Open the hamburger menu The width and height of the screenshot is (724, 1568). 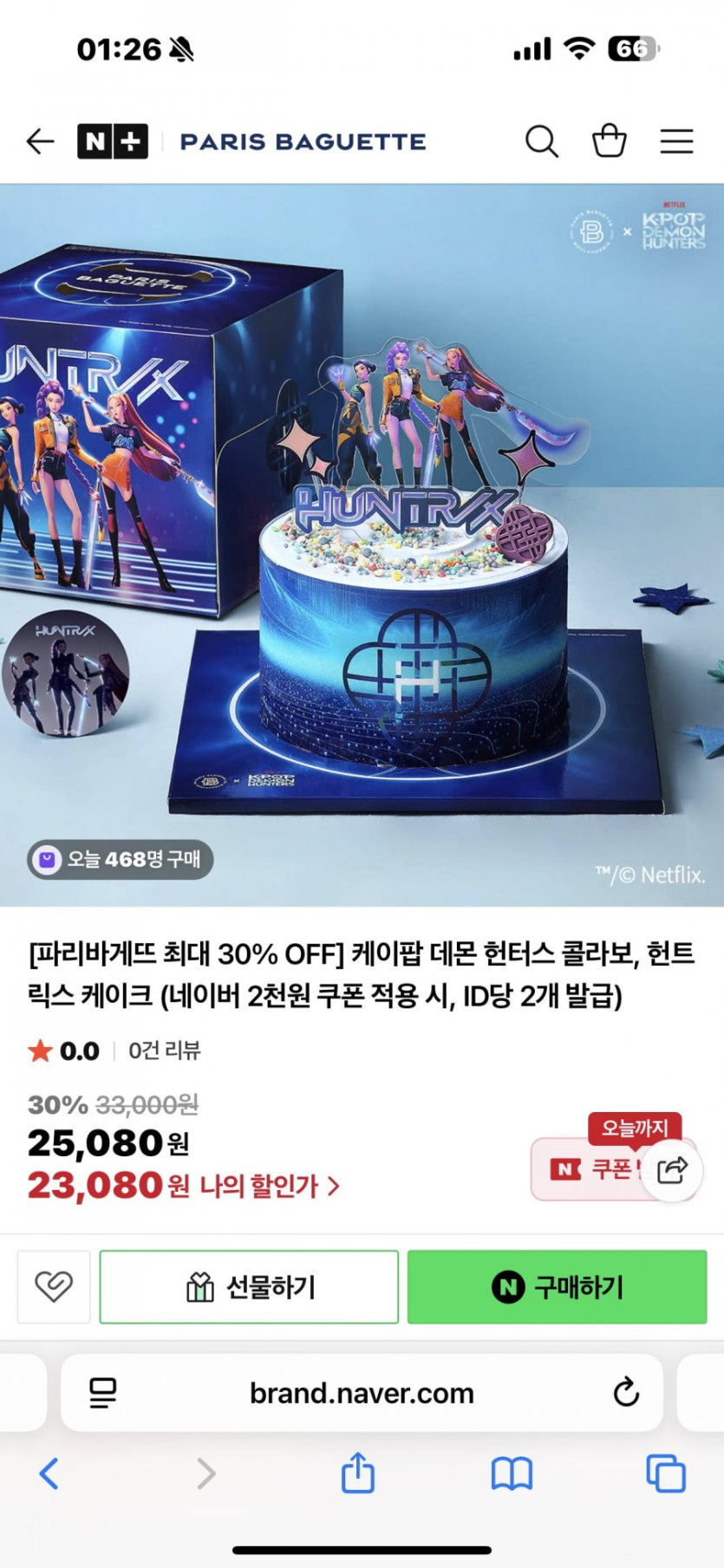click(676, 141)
